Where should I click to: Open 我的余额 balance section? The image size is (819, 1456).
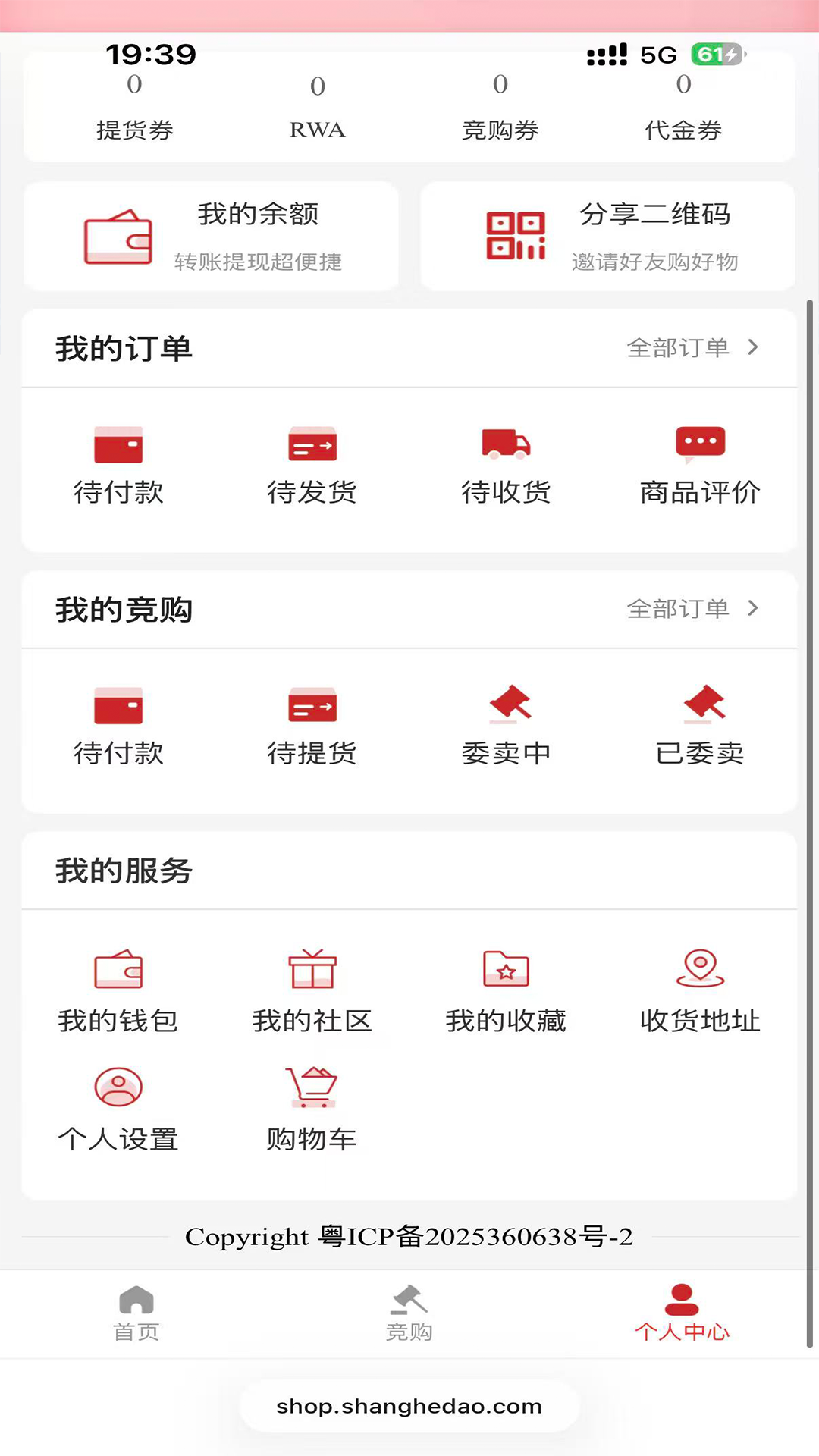click(x=211, y=237)
